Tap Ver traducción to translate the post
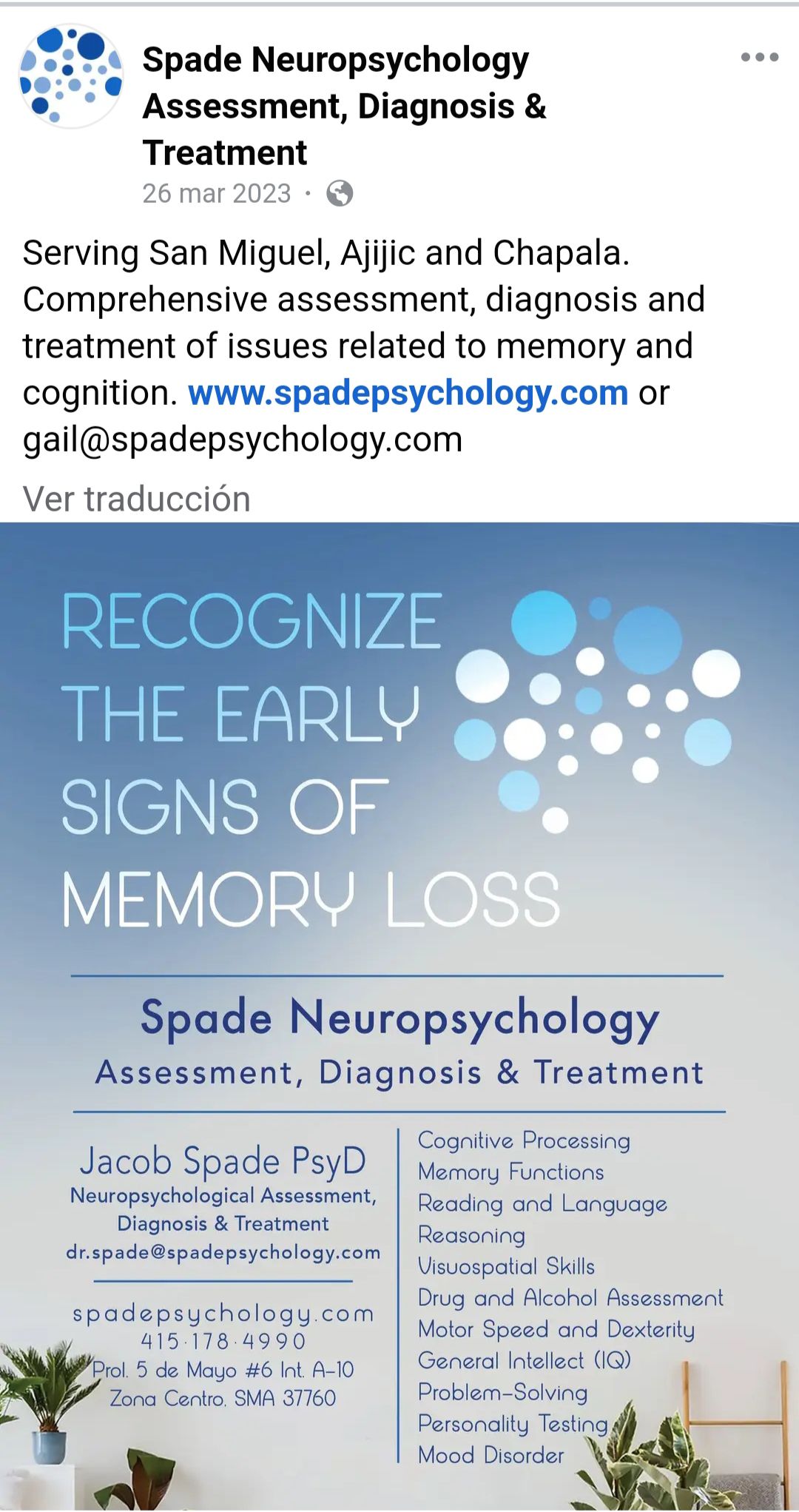Image resolution: width=799 pixels, height=1512 pixels. pyautogui.click(x=137, y=499)
